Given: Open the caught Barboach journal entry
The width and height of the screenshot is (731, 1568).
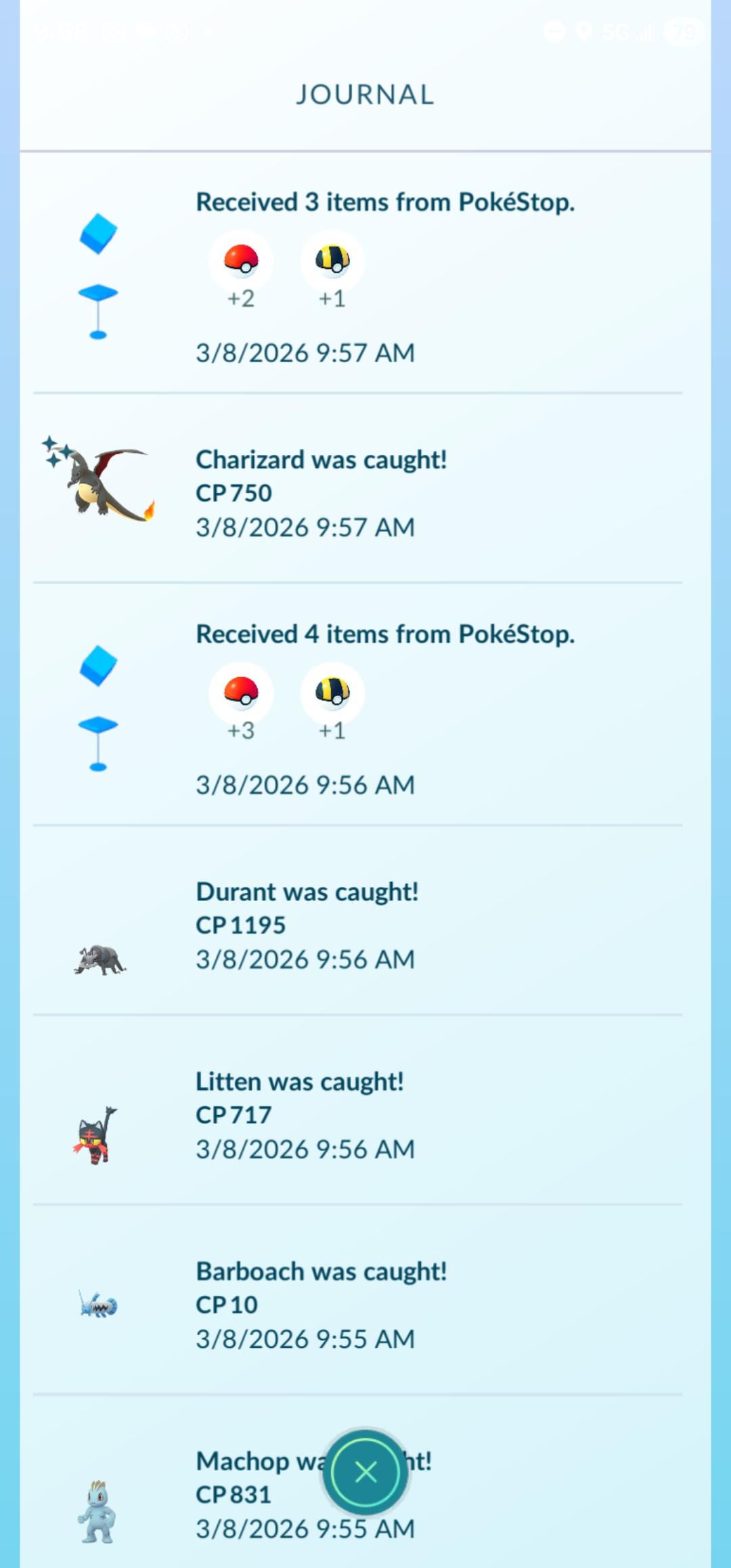Looking at the screenshot, I should (x=321, y=1304).
